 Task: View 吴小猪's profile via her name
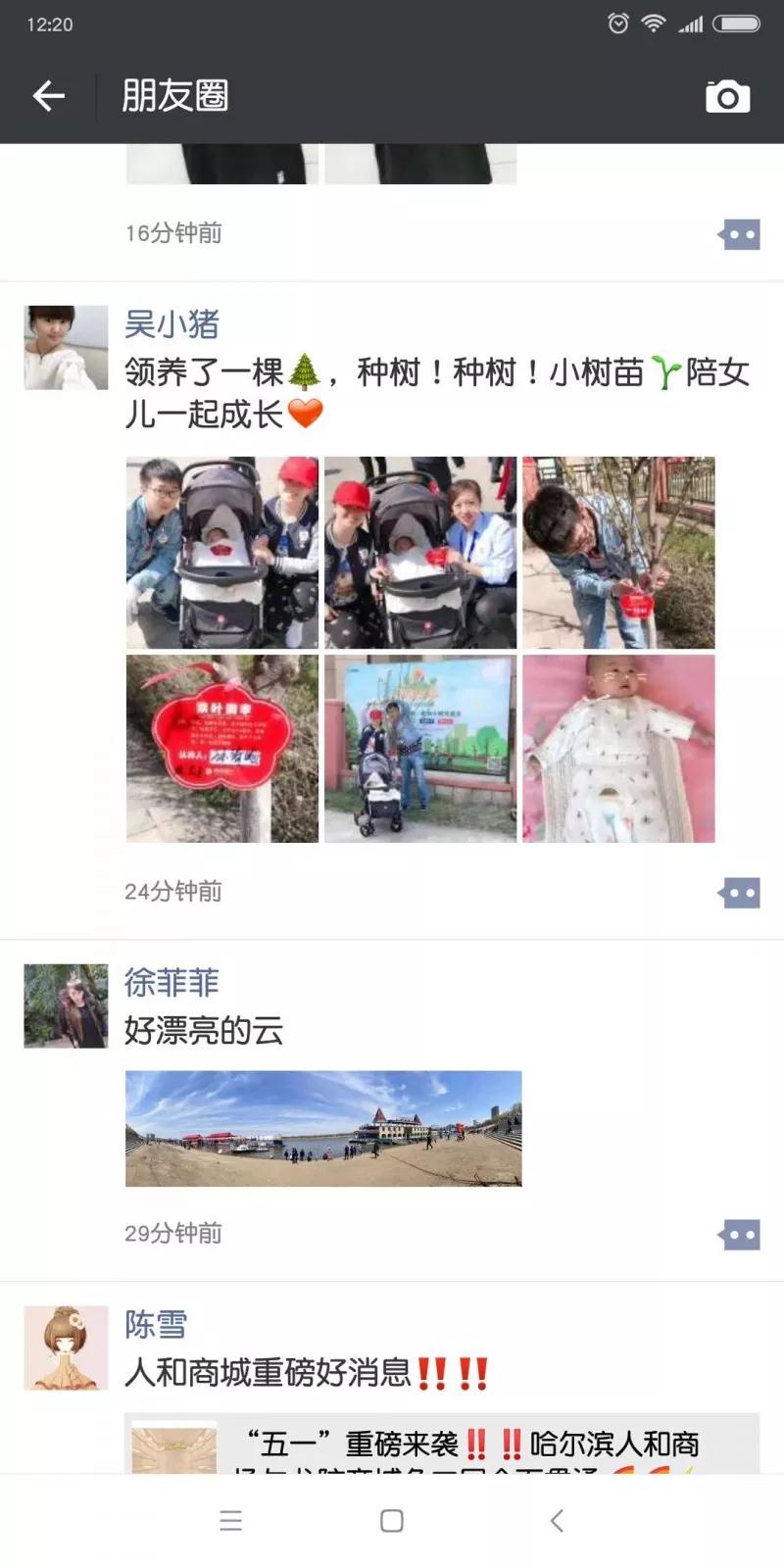(x=171, y=324)
